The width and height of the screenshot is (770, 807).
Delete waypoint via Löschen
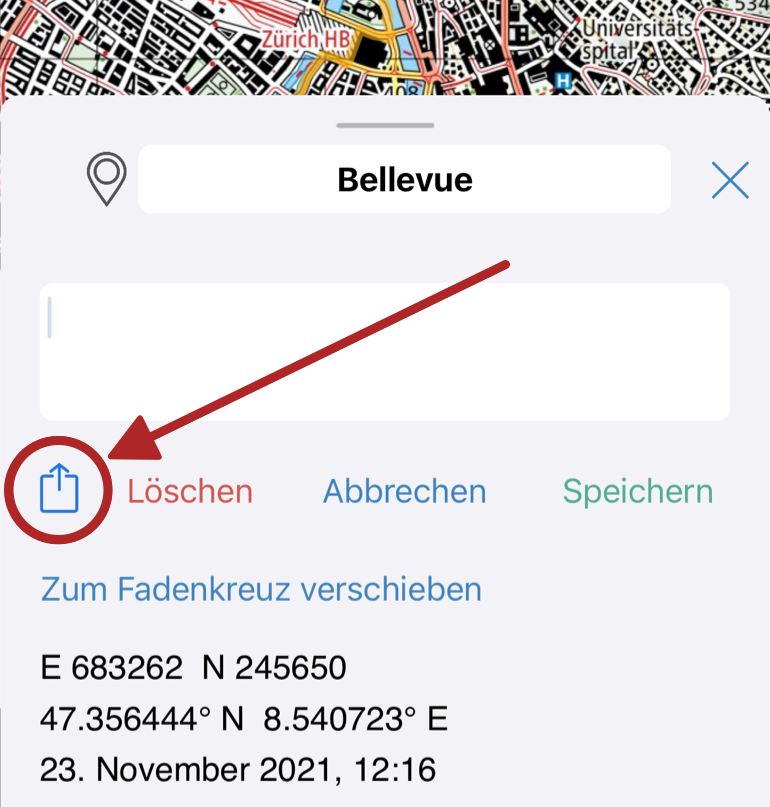[190, 491]
